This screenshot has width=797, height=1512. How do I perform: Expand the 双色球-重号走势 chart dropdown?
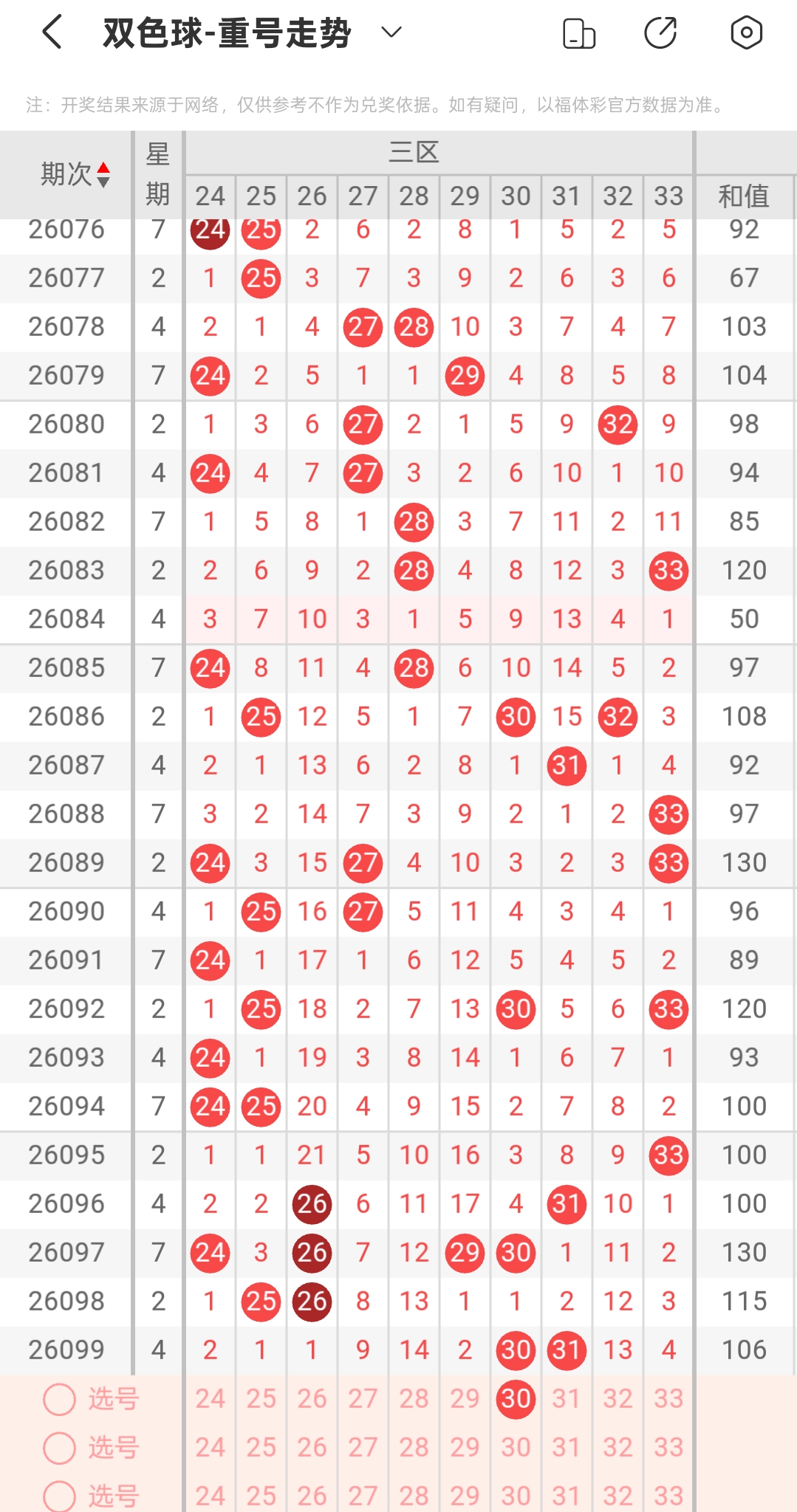pos(391,32)
